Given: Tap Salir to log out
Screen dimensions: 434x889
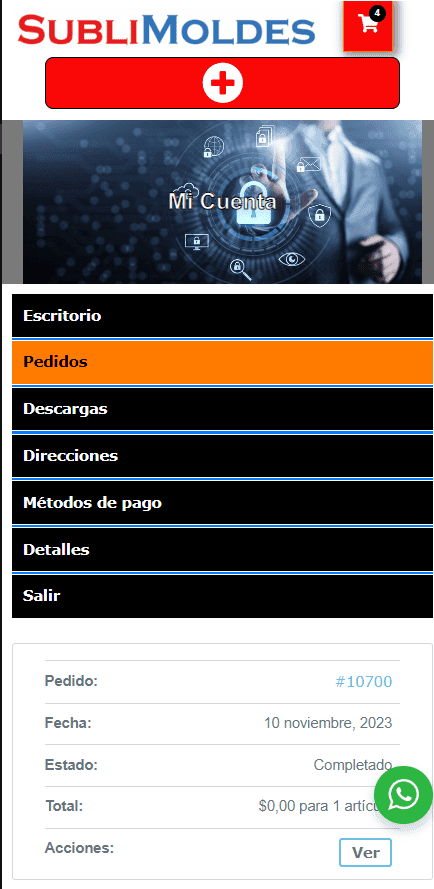Looking at the screenshot, I should click(222, 596).
